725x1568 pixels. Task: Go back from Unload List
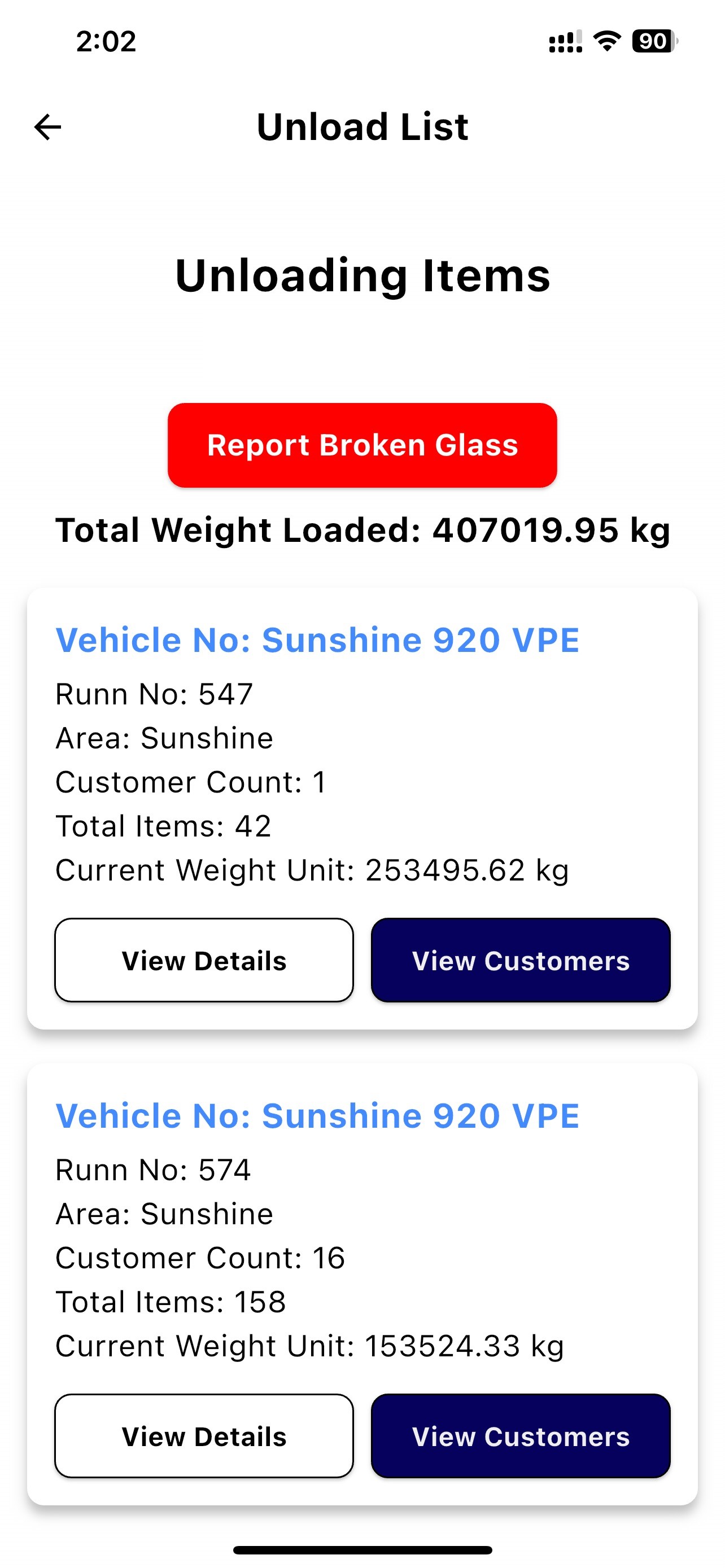point(47,127)
